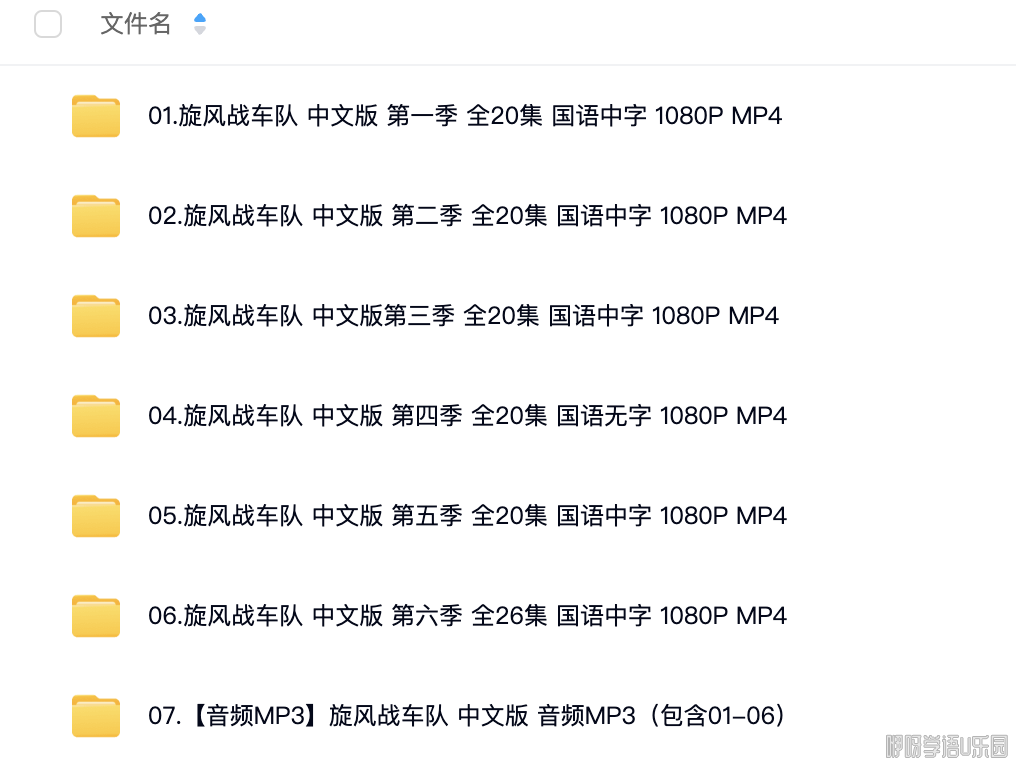Open folder 06 第六季 全26集
Screen dimensions: 1016x772
coord(467,616)
